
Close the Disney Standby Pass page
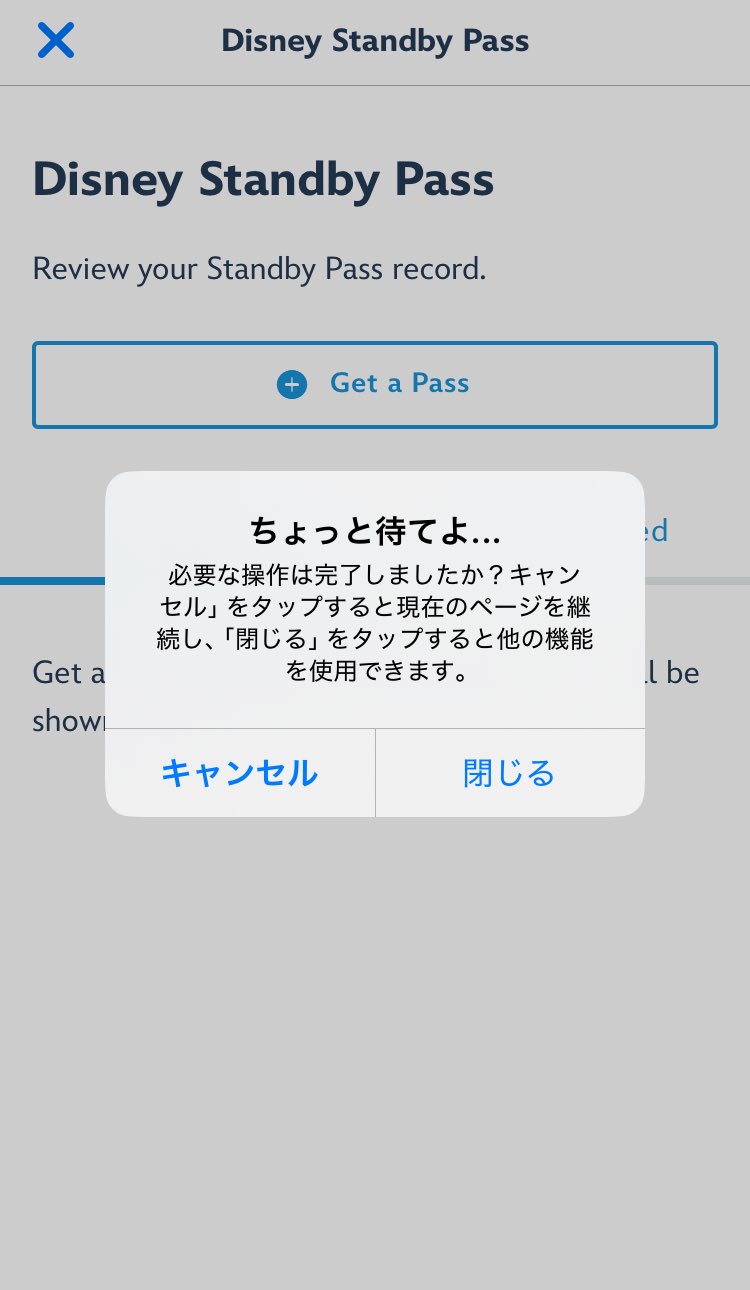56,41
